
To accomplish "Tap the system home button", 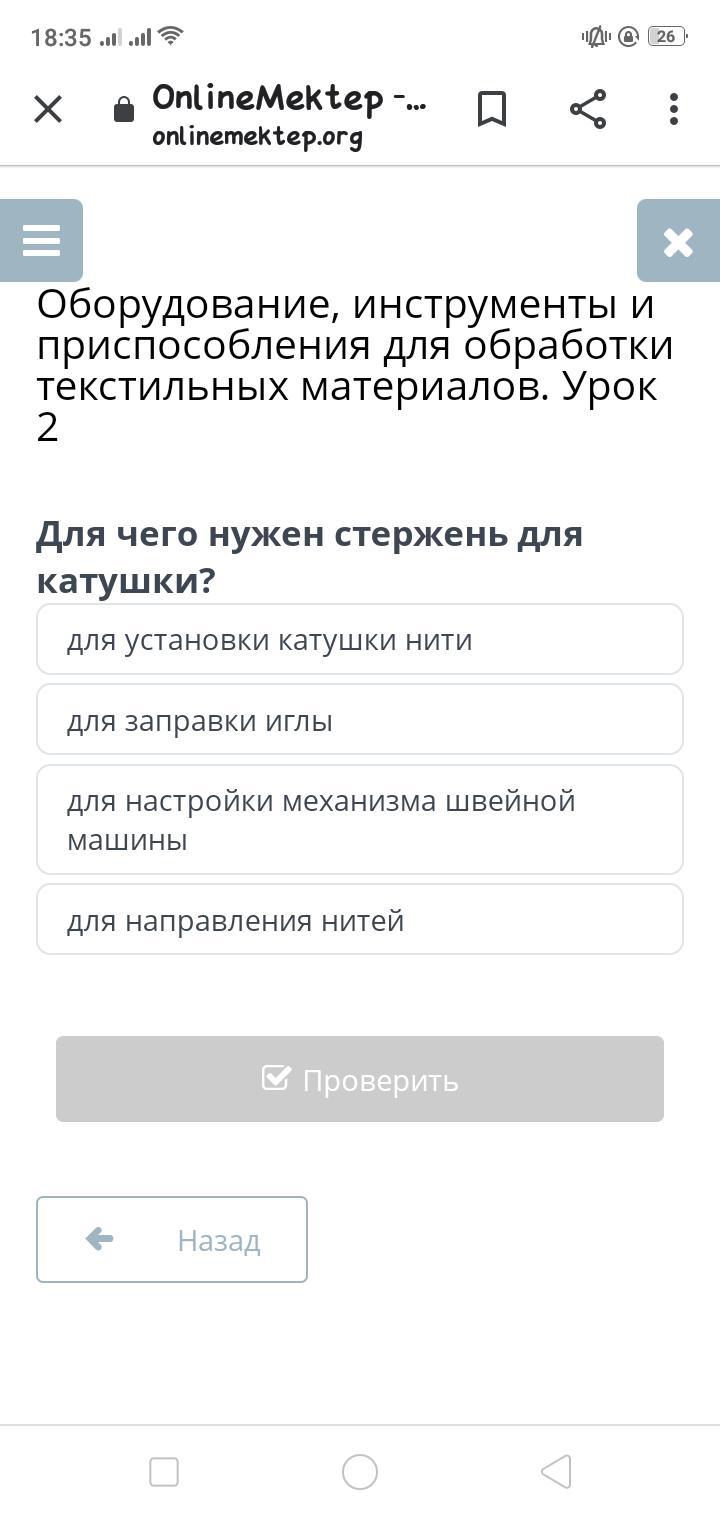I will 360,1472.
